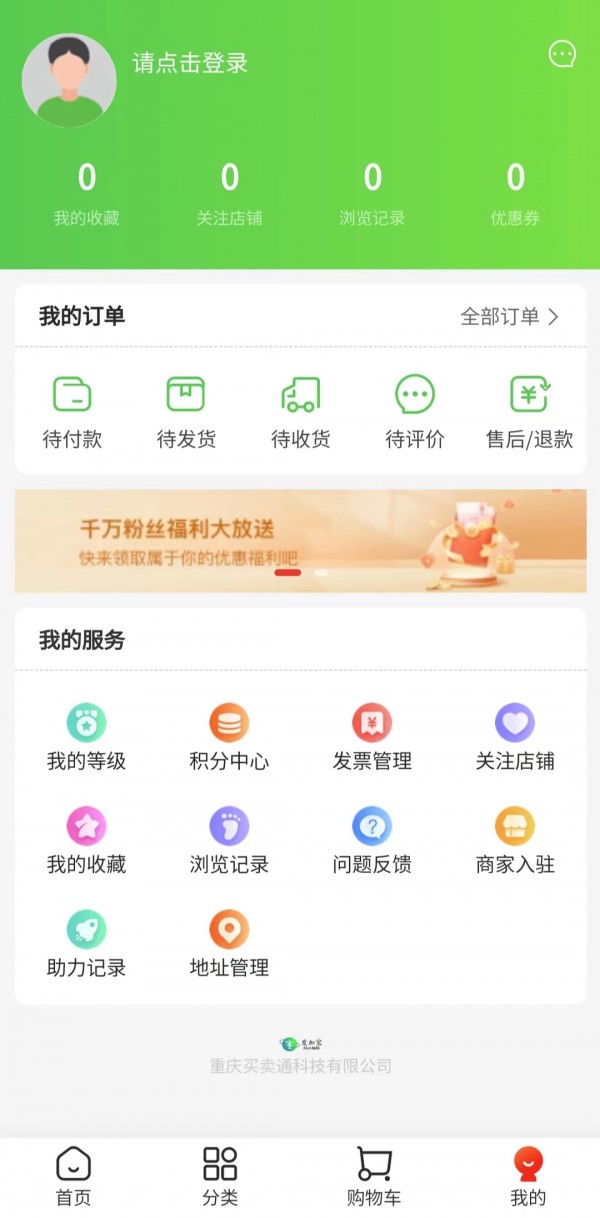The image size is (600, 1218).
Task: Check 待收货 orders
Action: (x=300, y=412)
